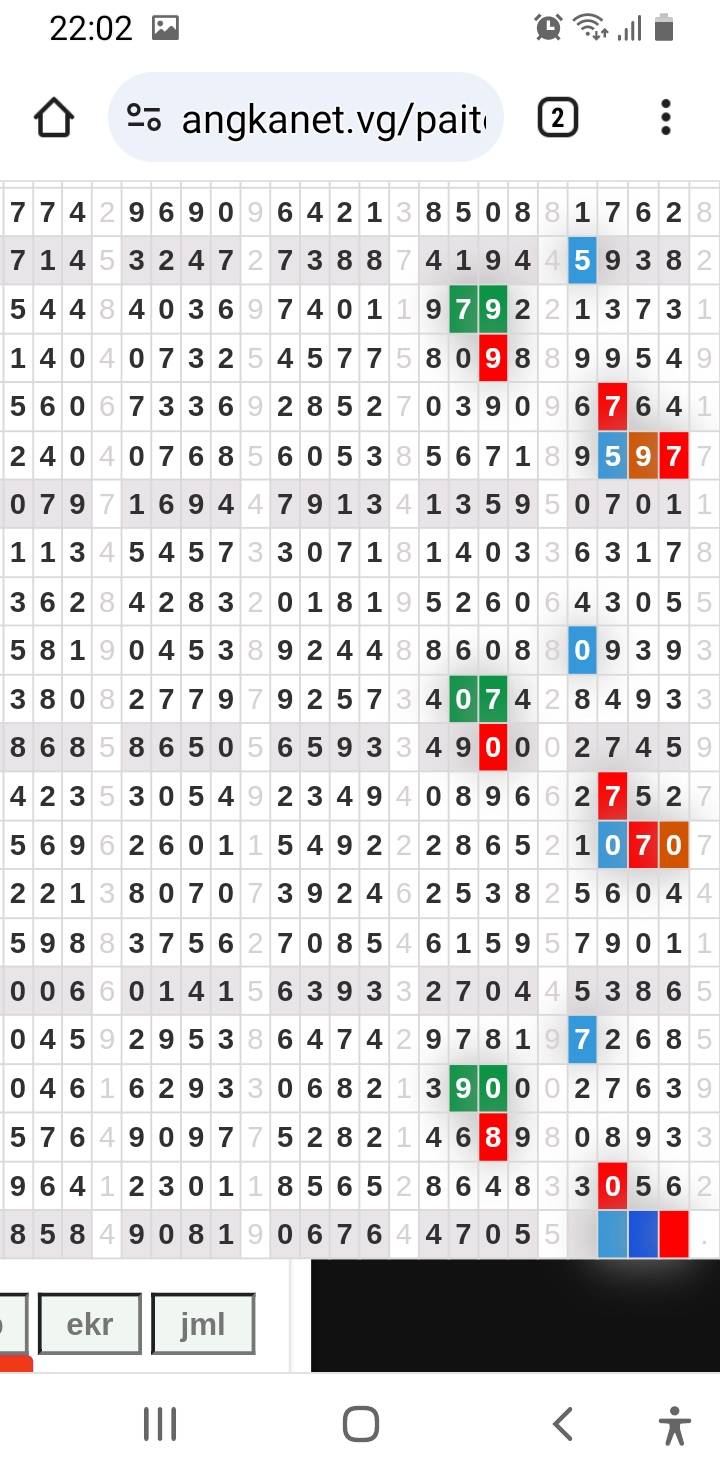The width and height of the screenshot is (720, 1480).
Task: Open the angkanet.vg address bar
Action: (305, 118)
